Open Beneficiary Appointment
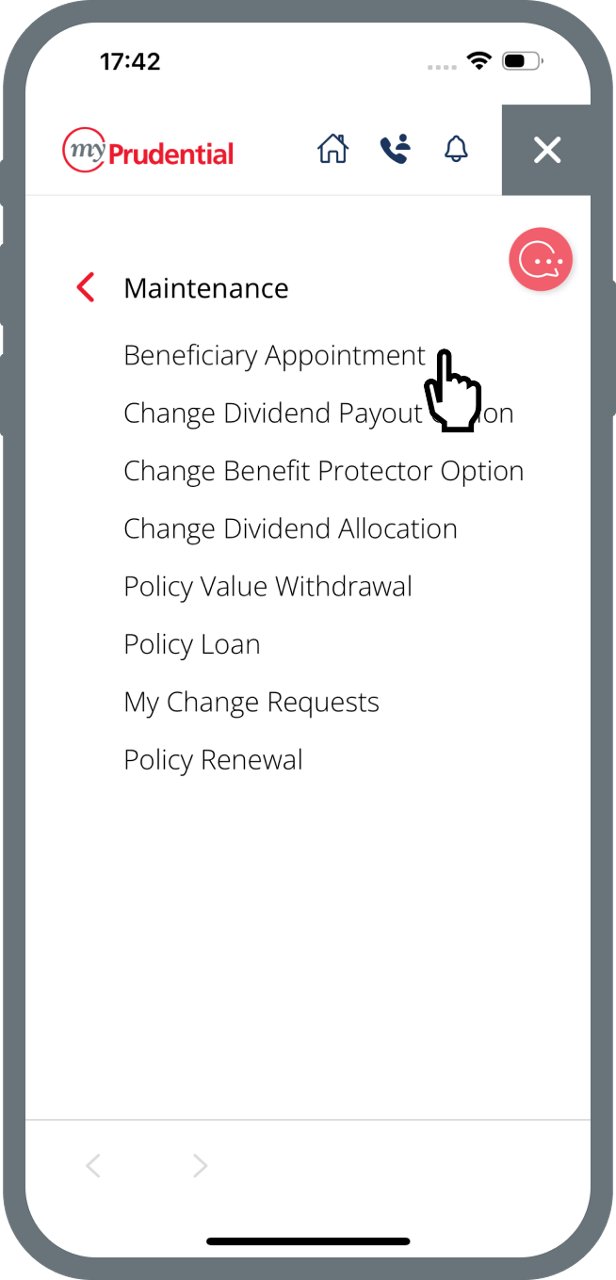The width and height of the screenshot is (616, 1280). click(275, 356)
